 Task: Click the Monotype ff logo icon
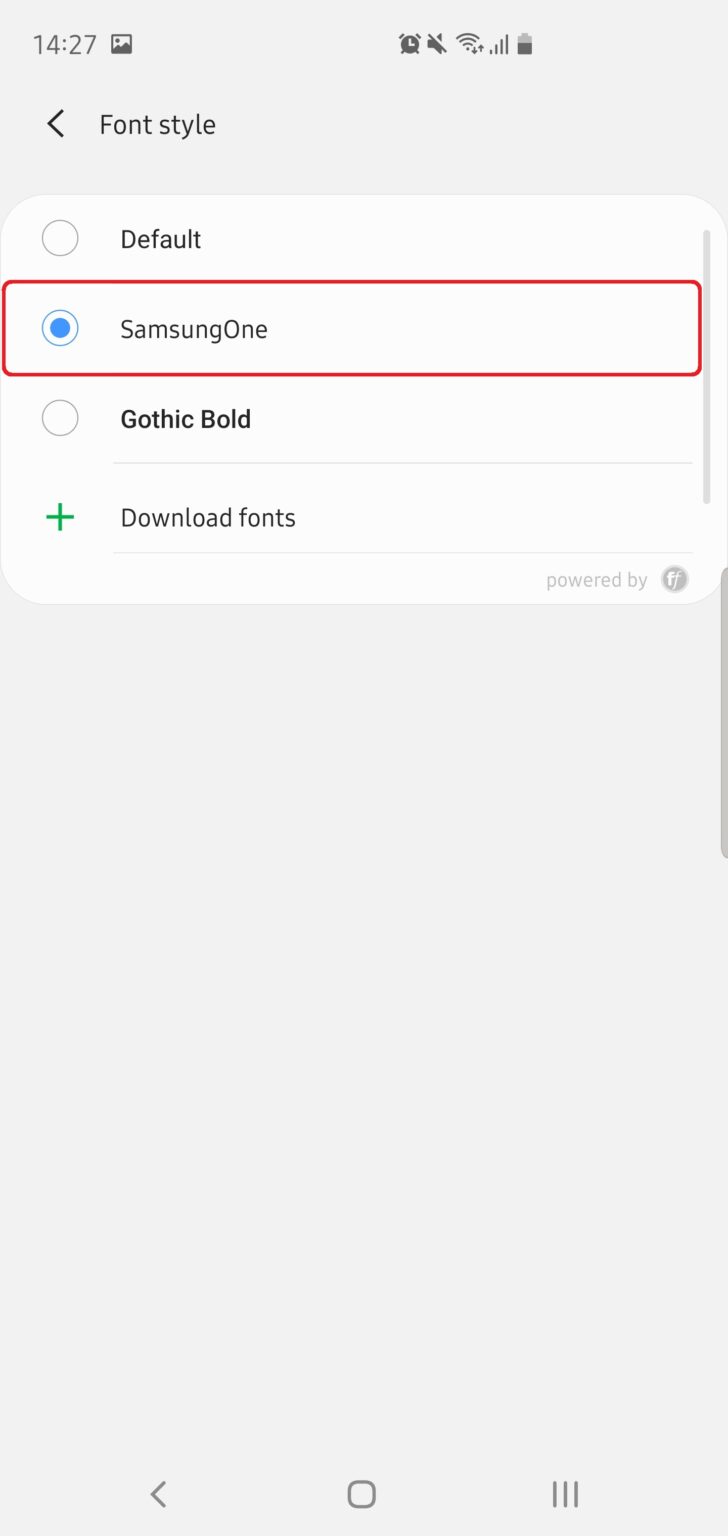coord(675,579)
